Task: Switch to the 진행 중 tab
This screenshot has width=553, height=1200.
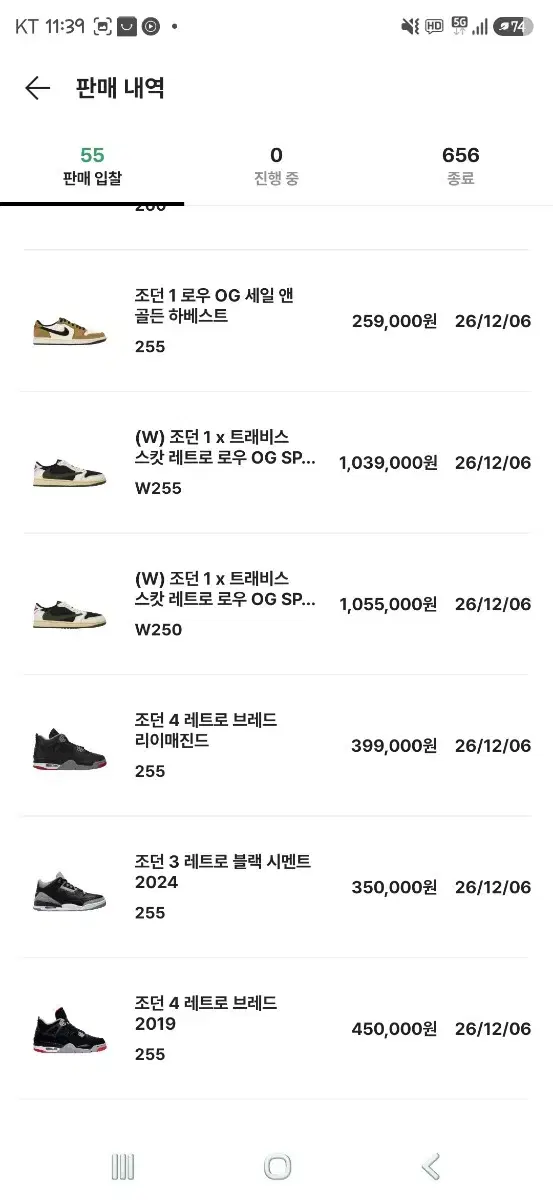Action: (x=276, y=166)
